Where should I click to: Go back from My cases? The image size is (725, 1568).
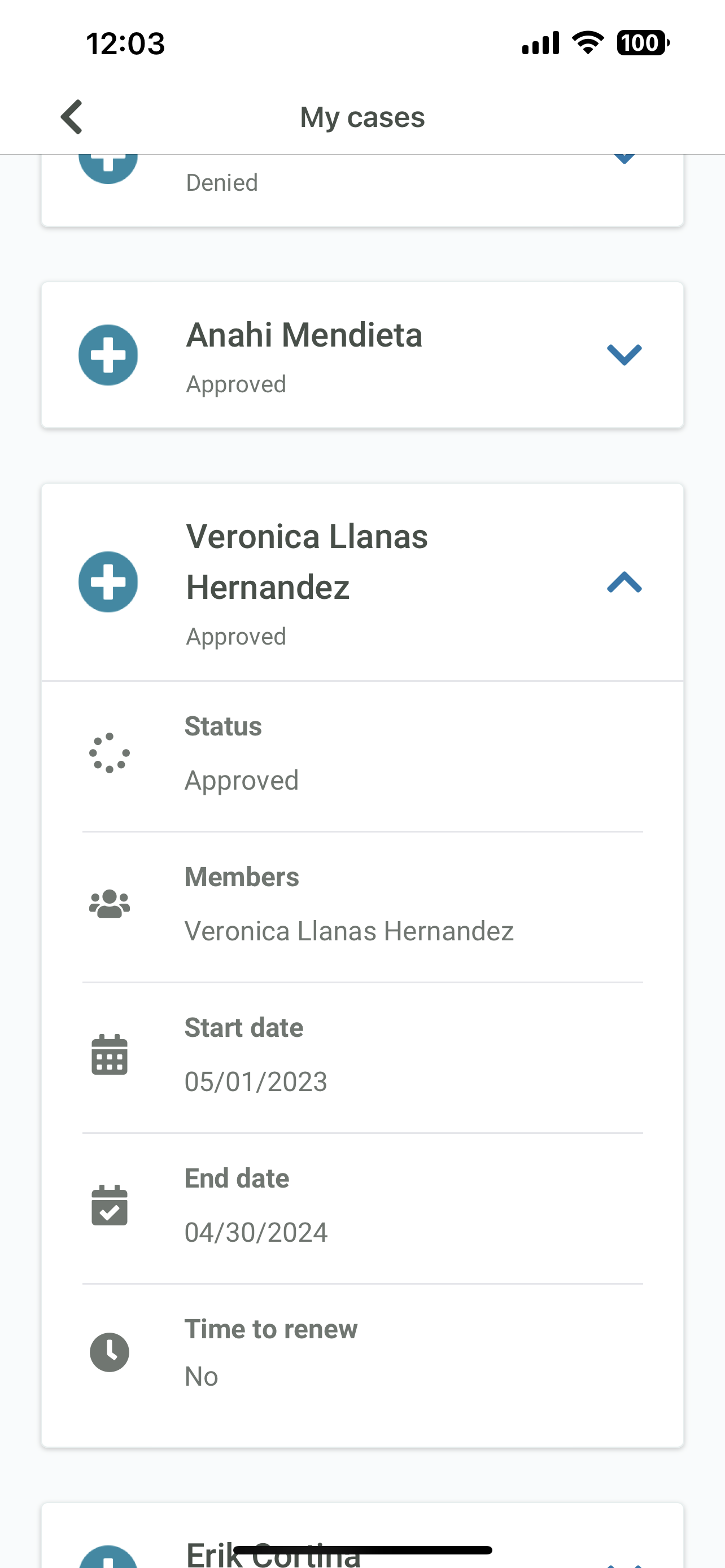click(x=72, y=116)
